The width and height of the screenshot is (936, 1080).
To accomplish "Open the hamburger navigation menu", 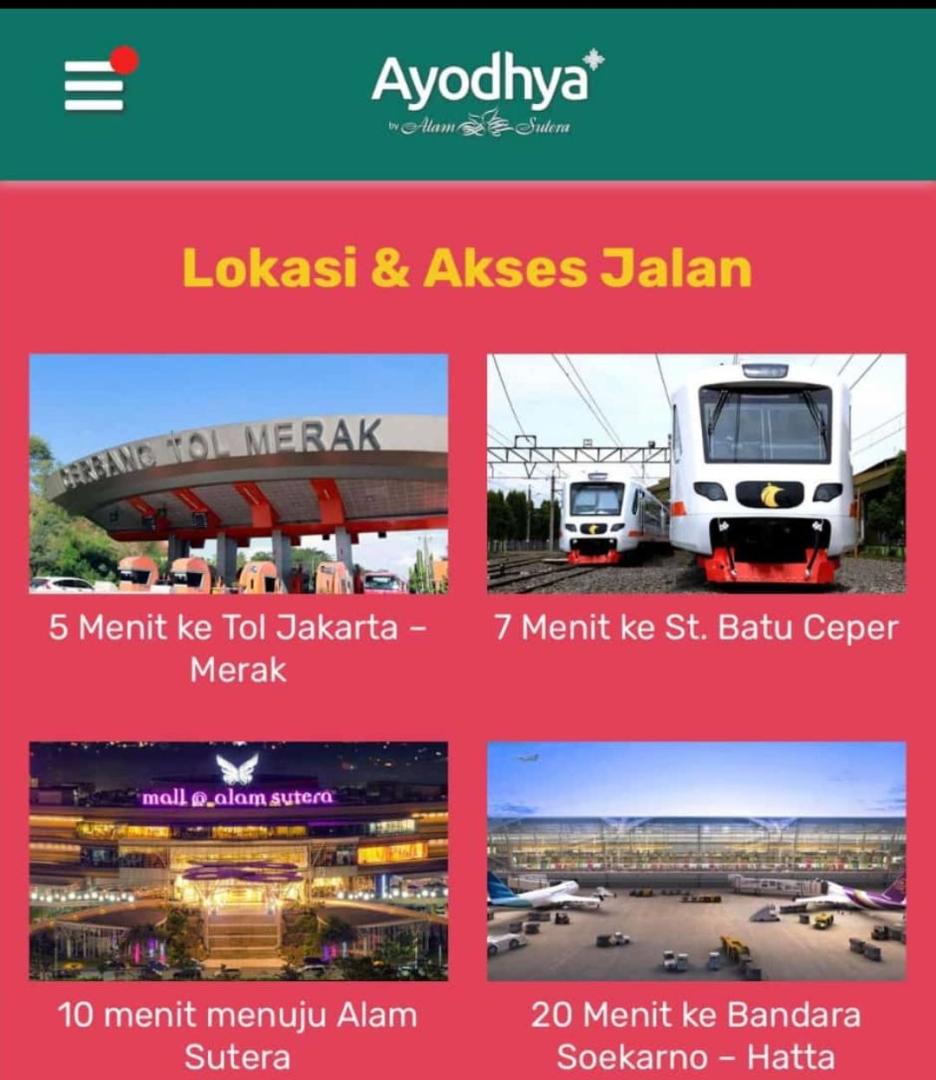I will coord(95,86).
